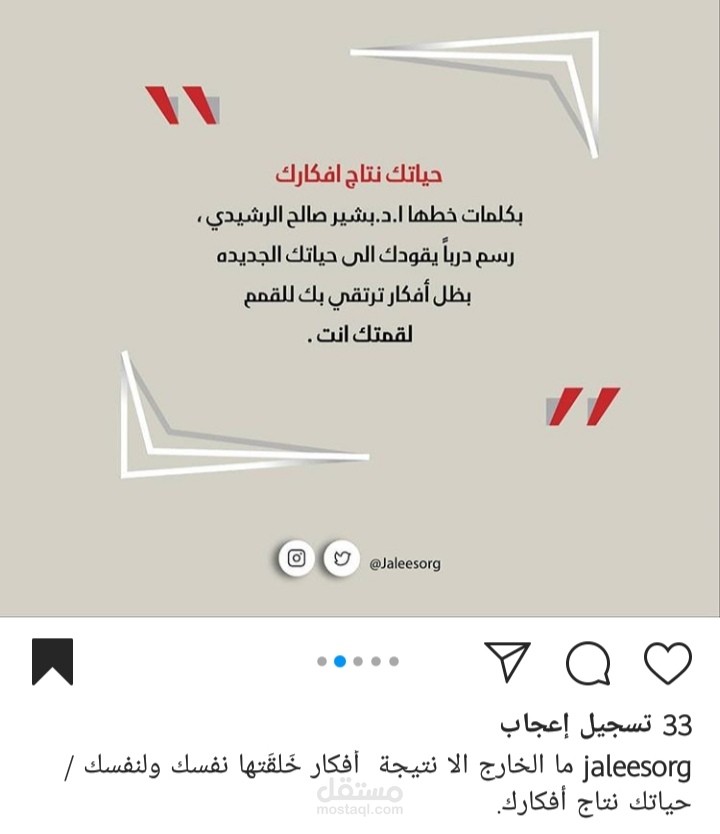Like the jaleesorg post with the heart
Viewport: 720px width, 834px height.
(668, 662)
